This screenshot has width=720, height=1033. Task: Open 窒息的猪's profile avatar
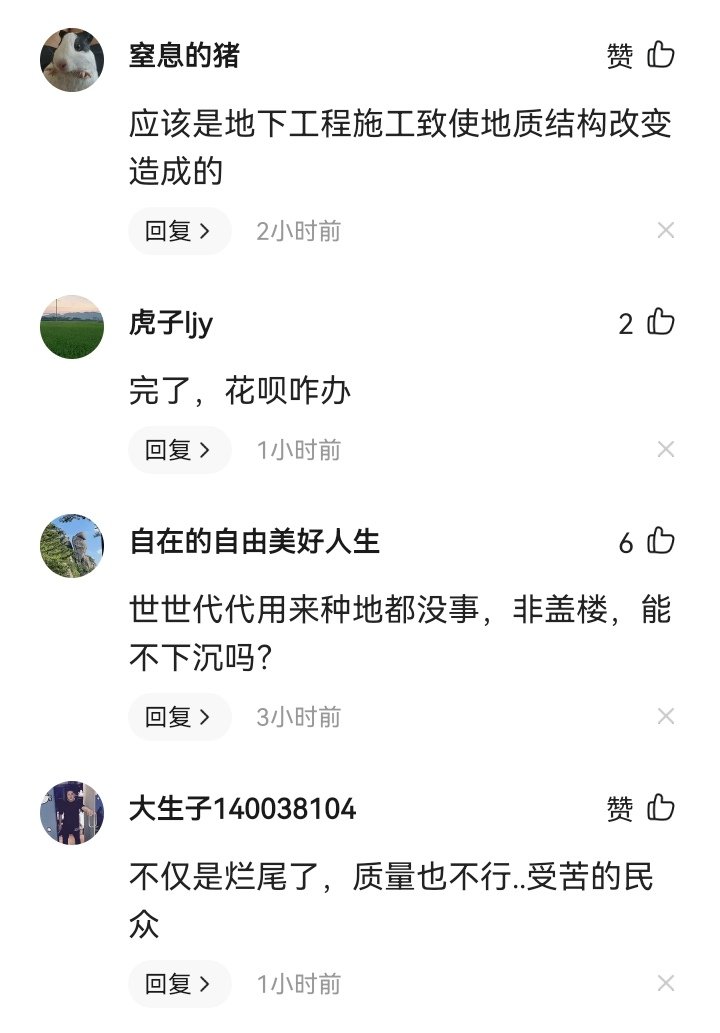pos(70,58)
